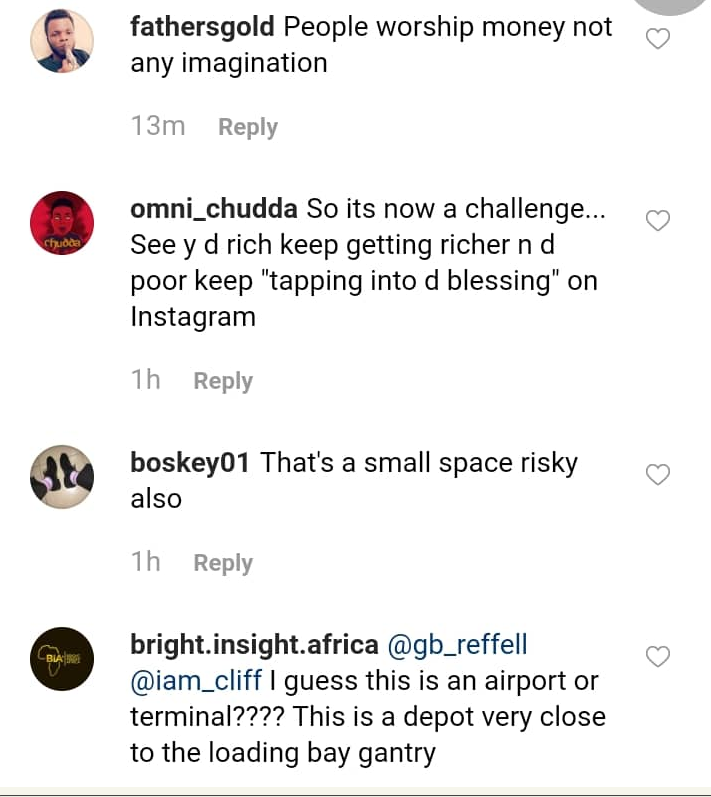Open the @gb_reffell mention
711x797 pixels.
(456, 645)
